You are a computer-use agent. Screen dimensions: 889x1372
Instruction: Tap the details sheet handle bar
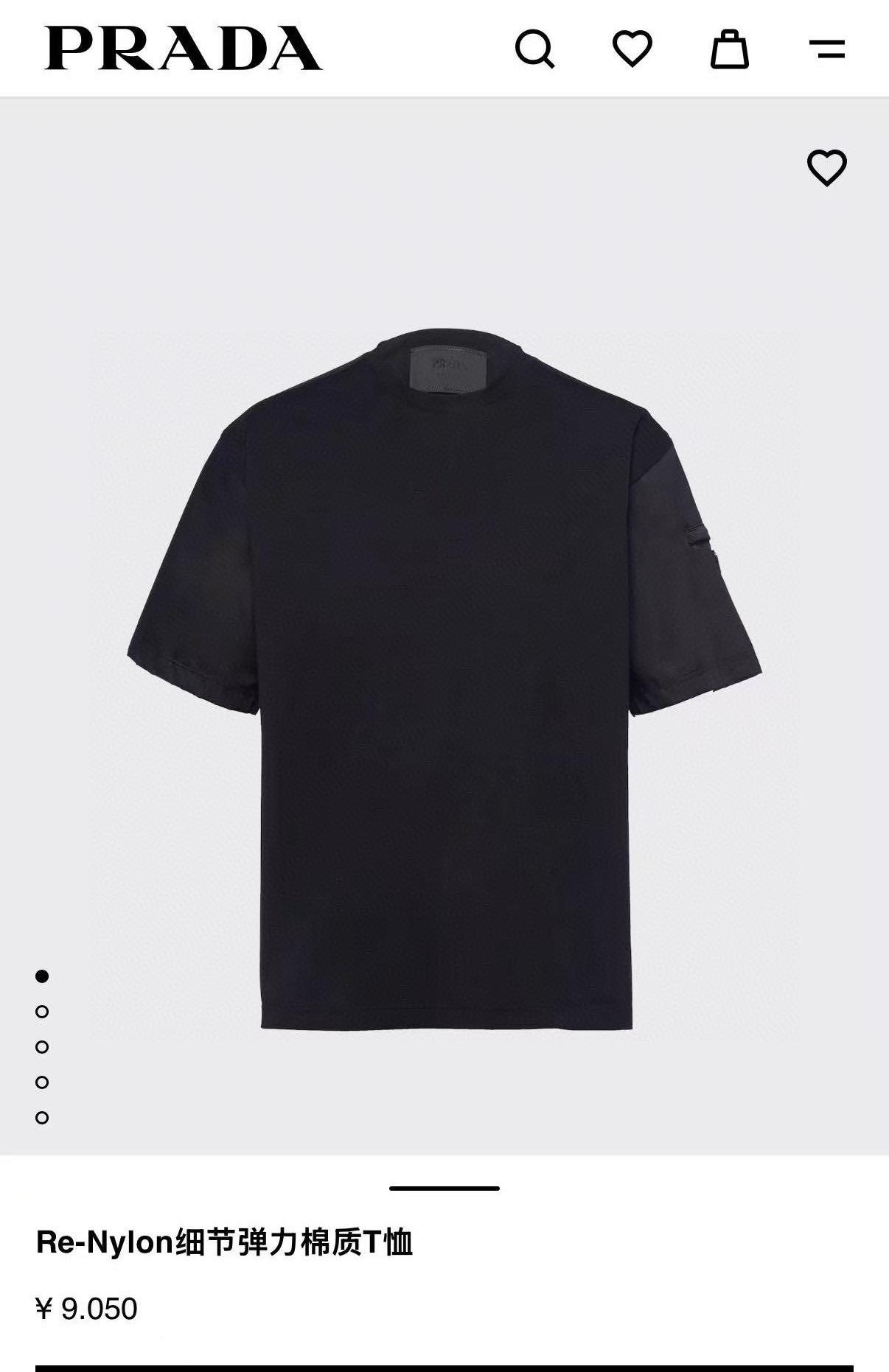444,1189
